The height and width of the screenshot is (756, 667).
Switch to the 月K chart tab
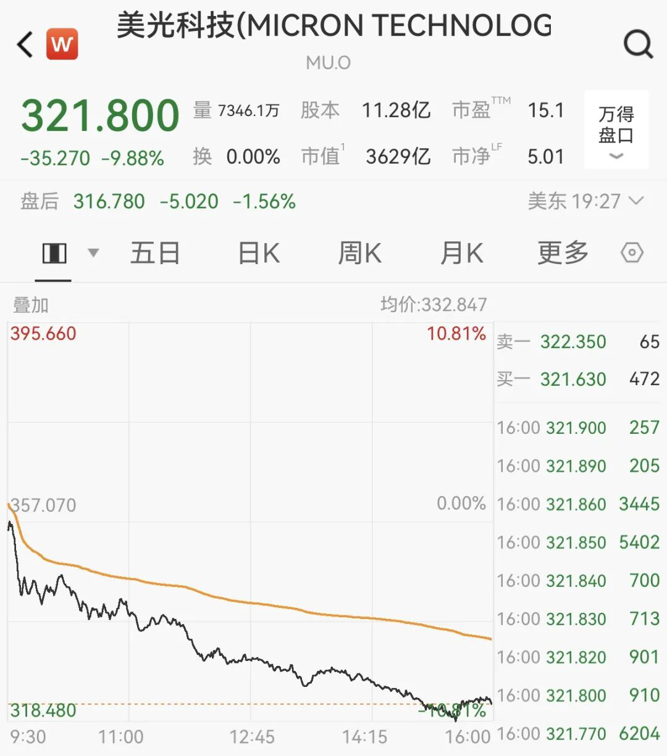pos(462,253)
